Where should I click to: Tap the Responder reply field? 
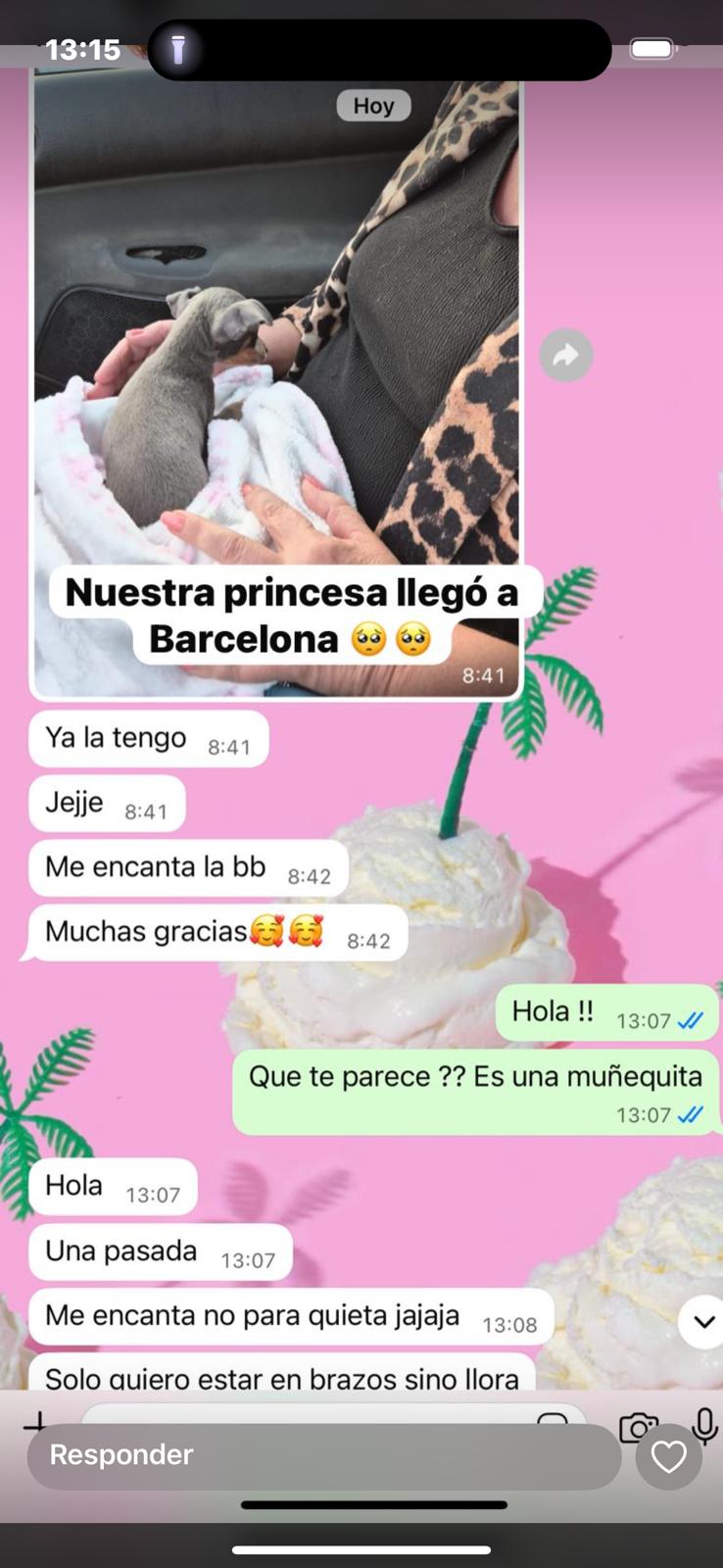(323, 1455)
